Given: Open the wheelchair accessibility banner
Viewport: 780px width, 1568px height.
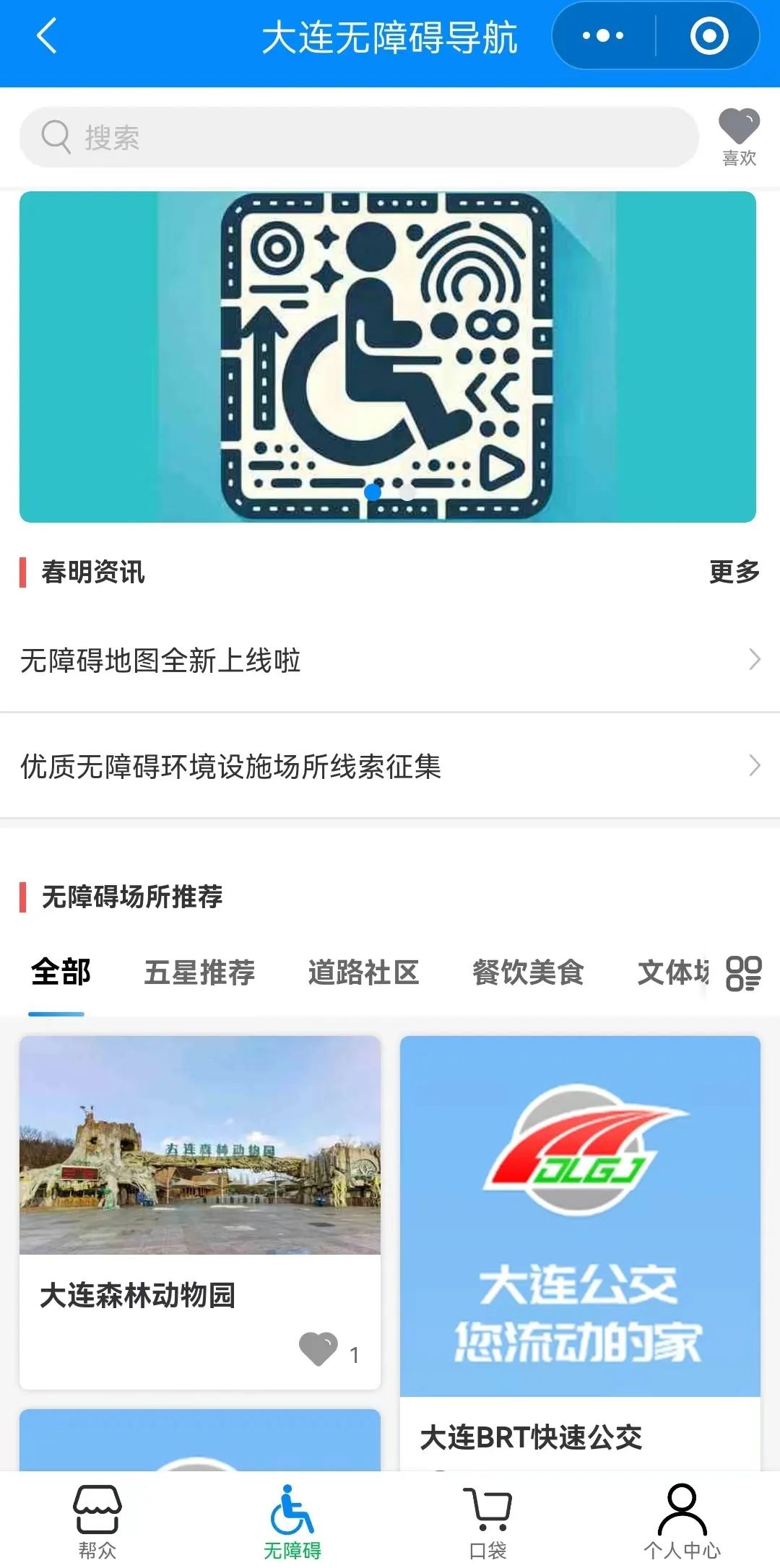Looking at the screenshot, I should click(x=388, y=357).
